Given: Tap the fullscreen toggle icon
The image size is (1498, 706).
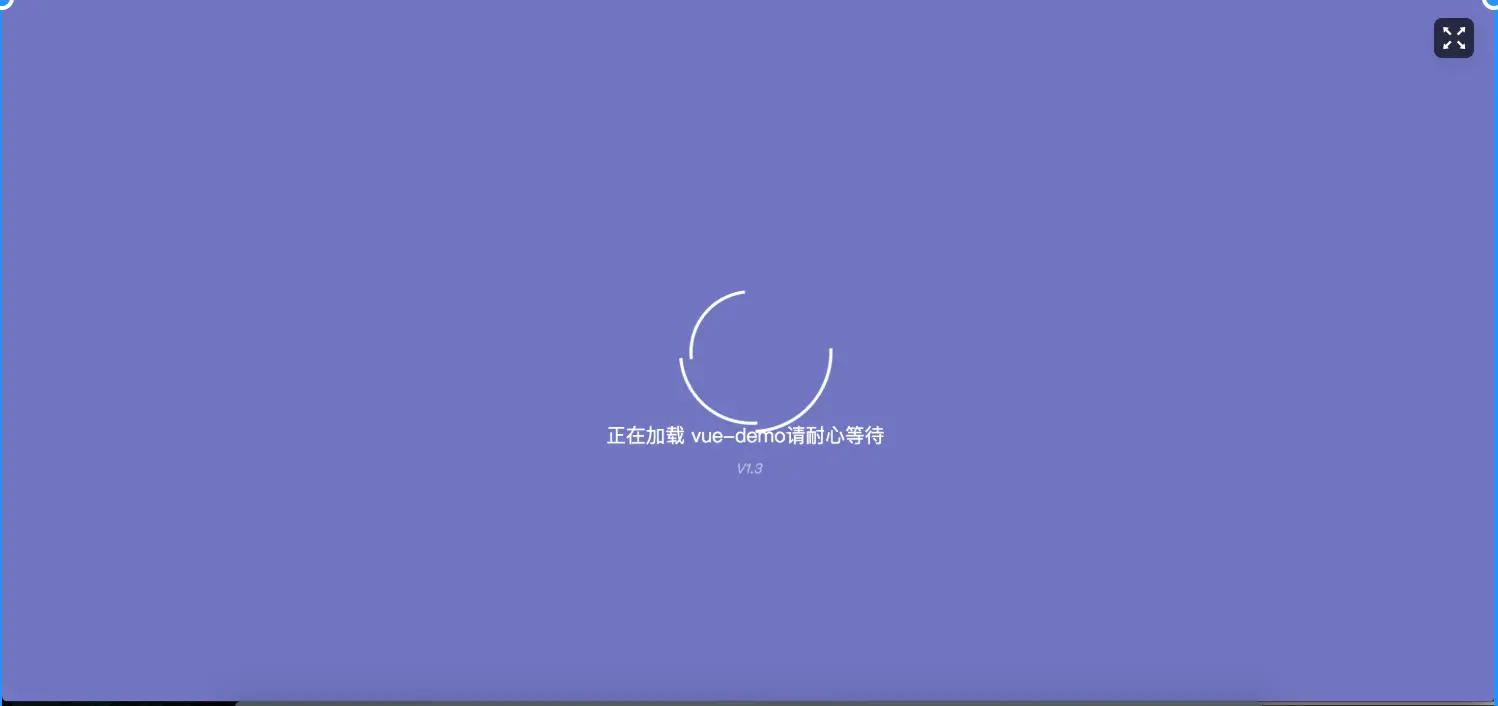Looking at the screenshot, I should click(x=1453, y=38).
